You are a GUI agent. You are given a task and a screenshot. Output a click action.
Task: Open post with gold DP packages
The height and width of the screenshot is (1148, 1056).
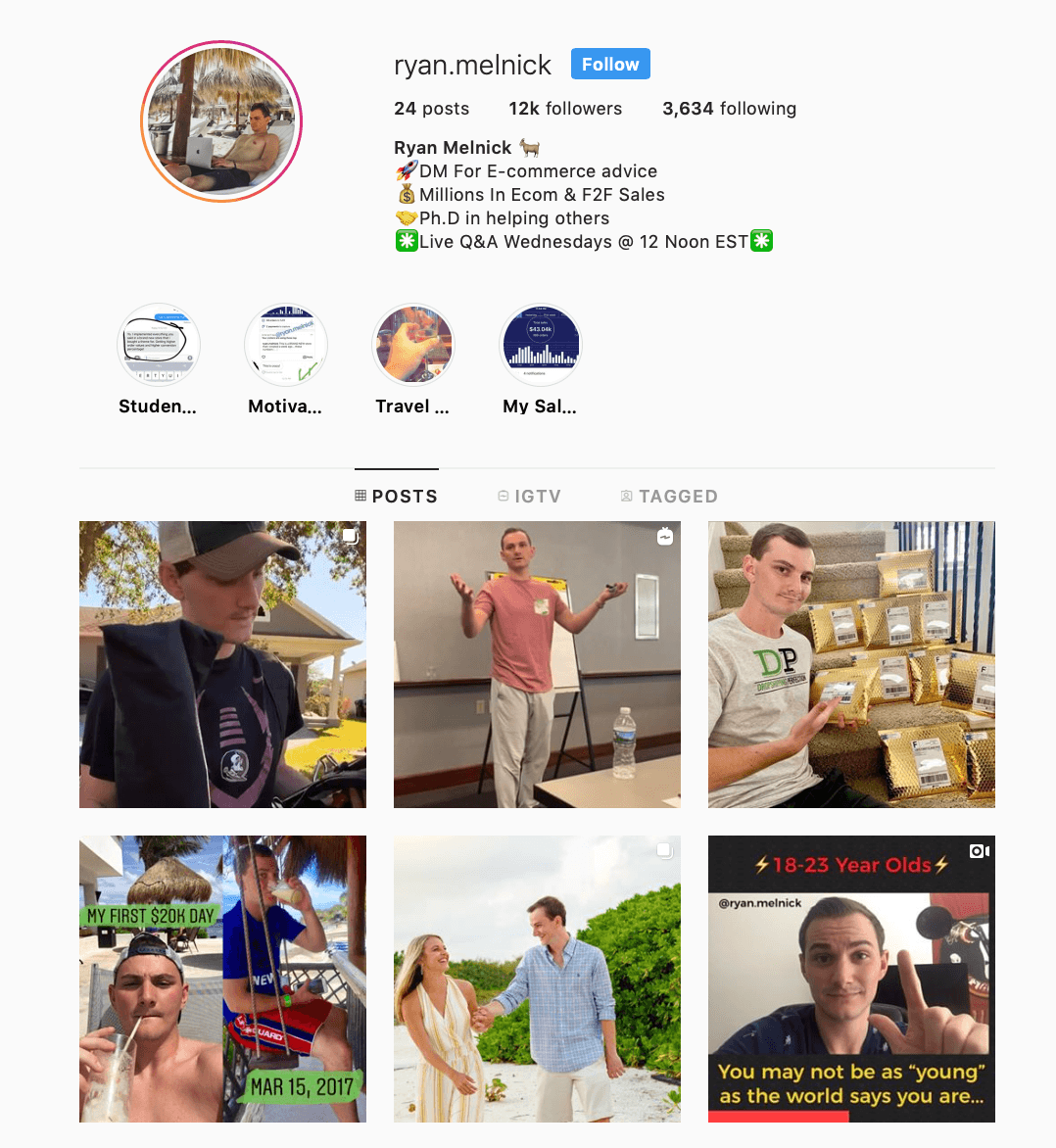[851, 664]
